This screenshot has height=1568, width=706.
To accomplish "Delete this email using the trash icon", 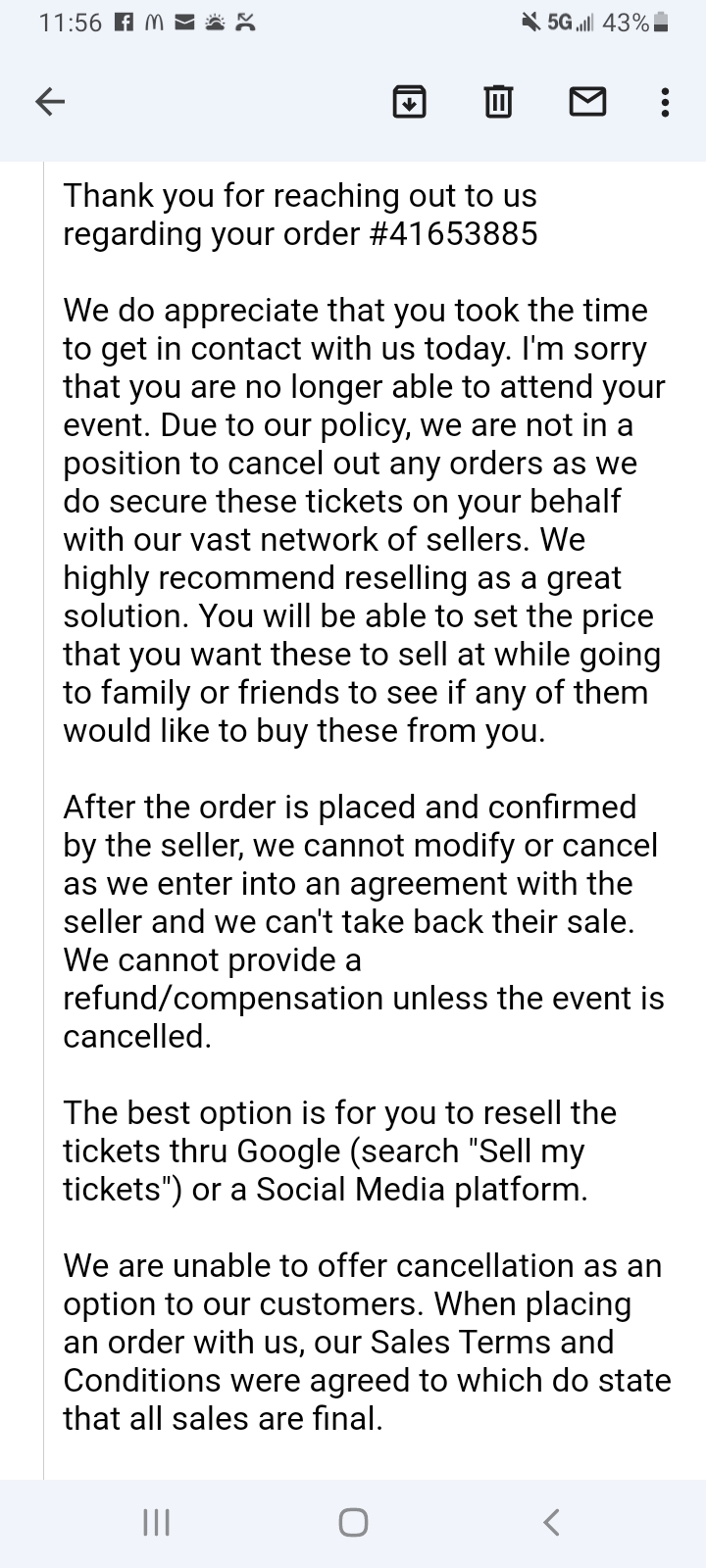I will click(x=498, y=101).
